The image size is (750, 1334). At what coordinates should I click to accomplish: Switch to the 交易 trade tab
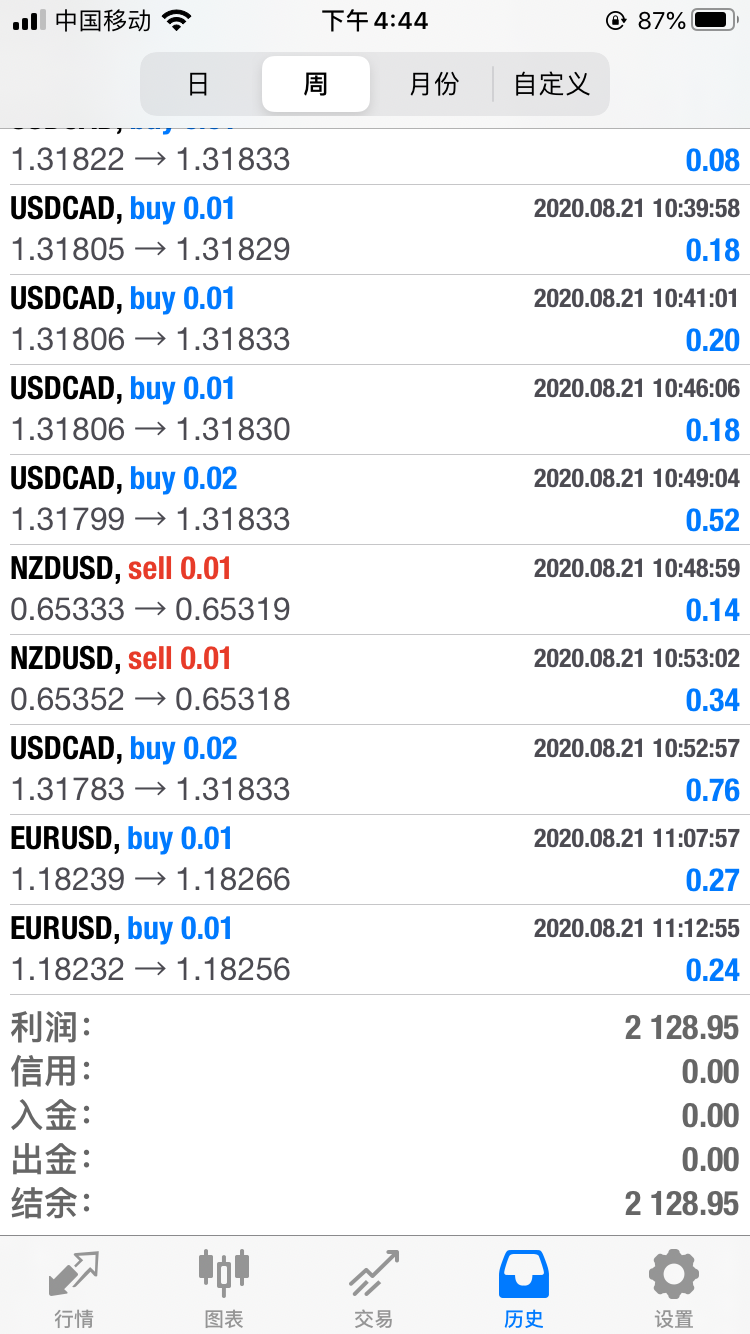374,1286
